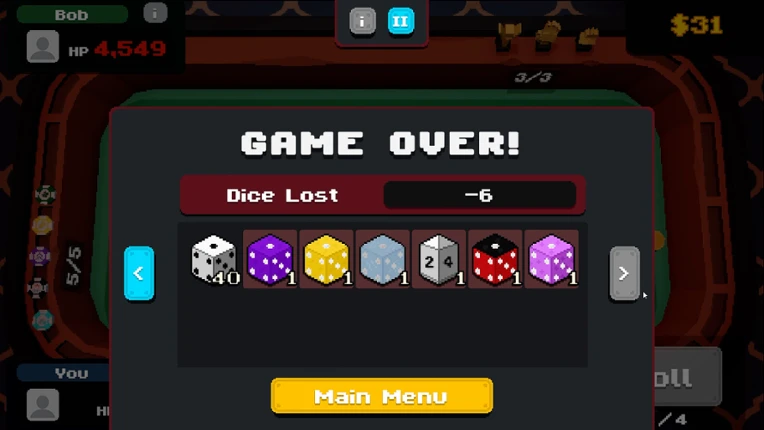Pause the game with the blue pause button

pyautogui.click(x=401, y=21)
